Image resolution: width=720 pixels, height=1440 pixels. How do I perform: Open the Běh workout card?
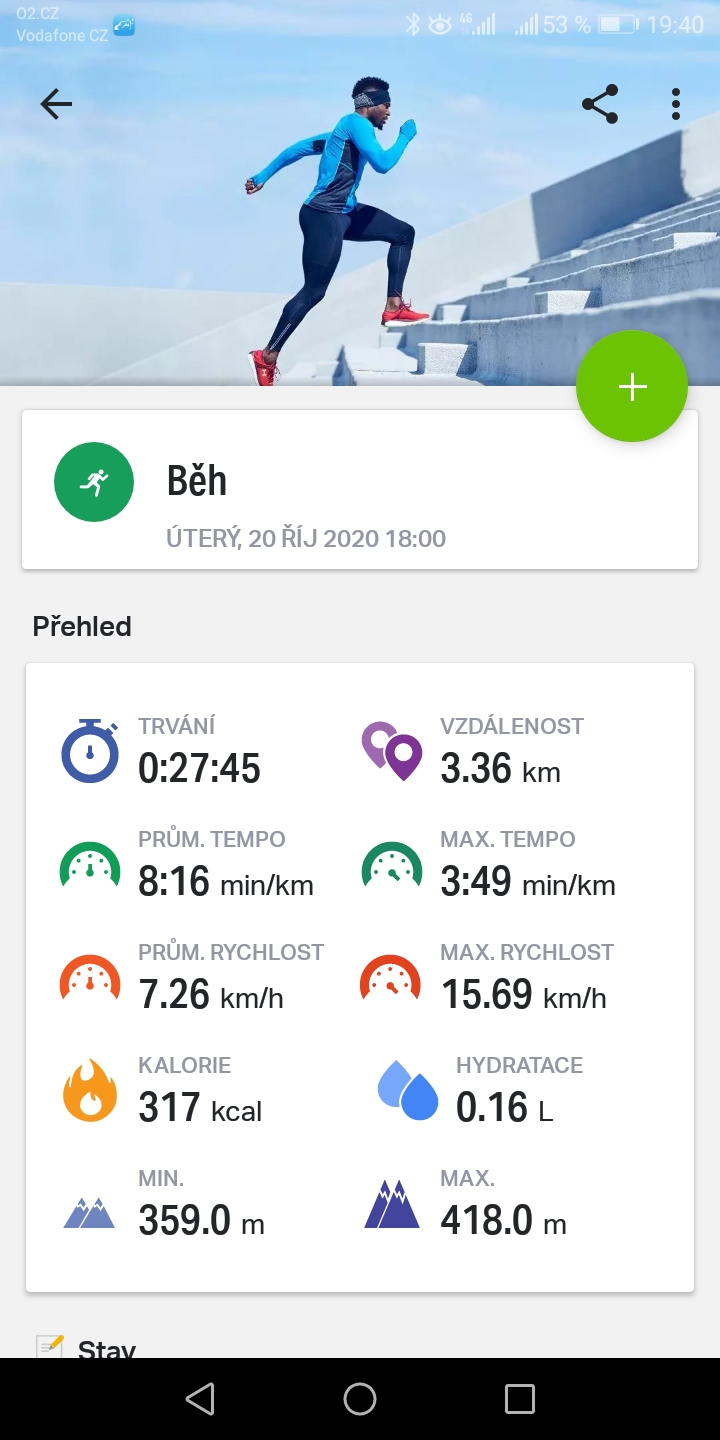click(x=360, y=490)
